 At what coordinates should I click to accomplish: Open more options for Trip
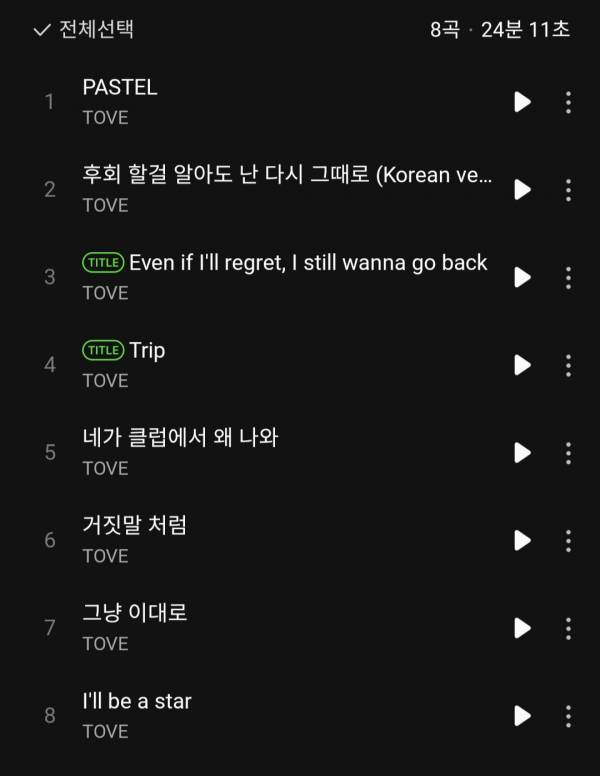568,365
